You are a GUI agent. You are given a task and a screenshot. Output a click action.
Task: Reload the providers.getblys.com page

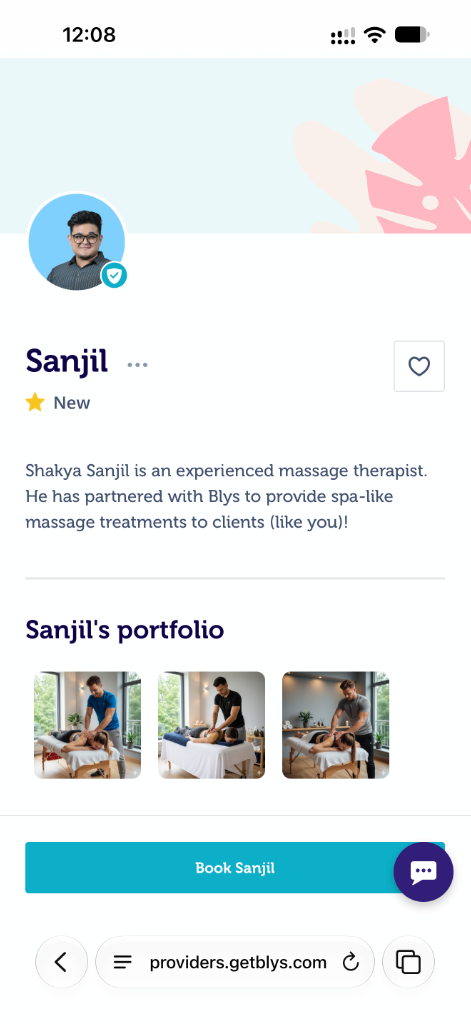click(351, 962)
